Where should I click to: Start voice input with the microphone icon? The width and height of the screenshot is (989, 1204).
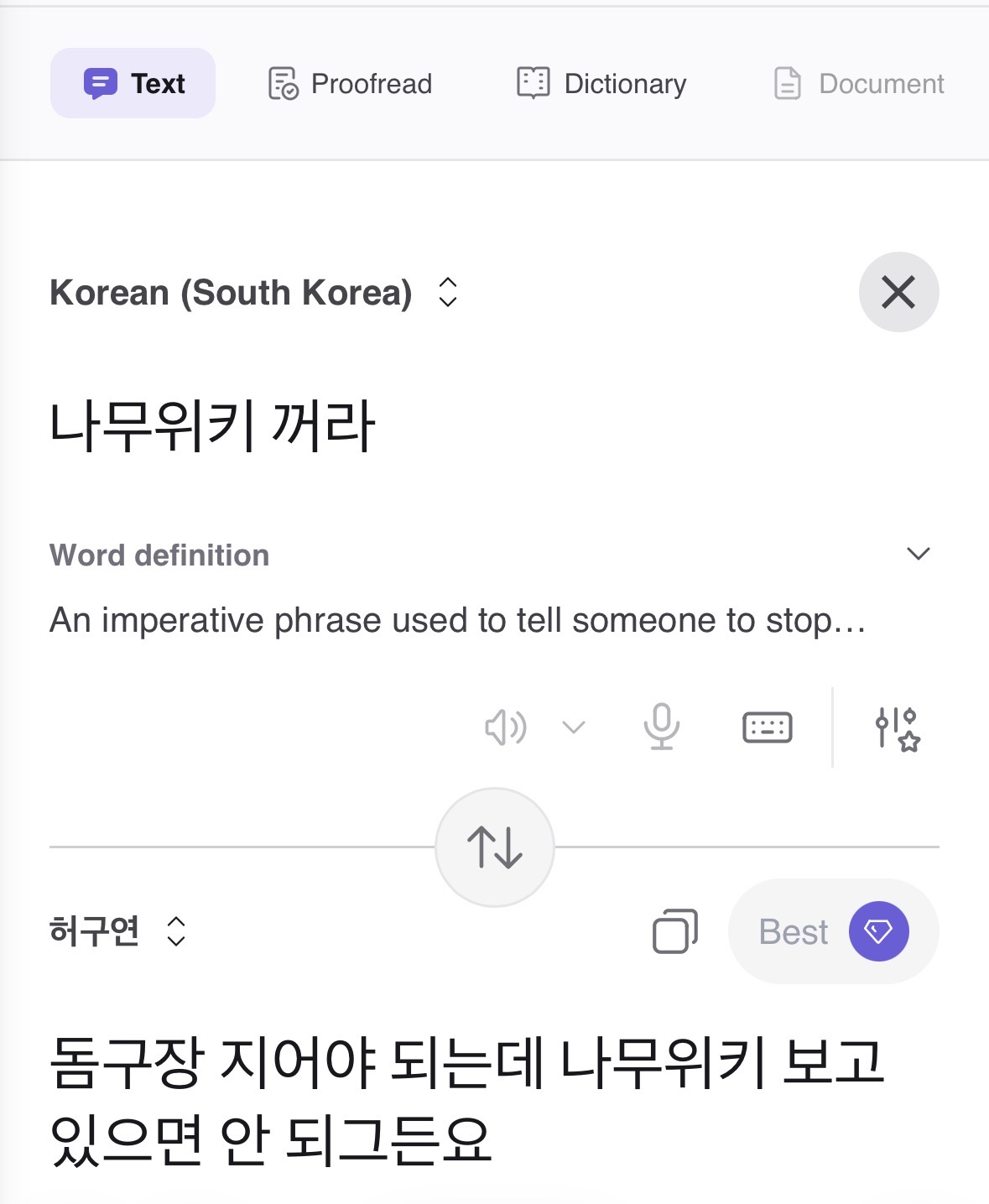click(662, 727)
